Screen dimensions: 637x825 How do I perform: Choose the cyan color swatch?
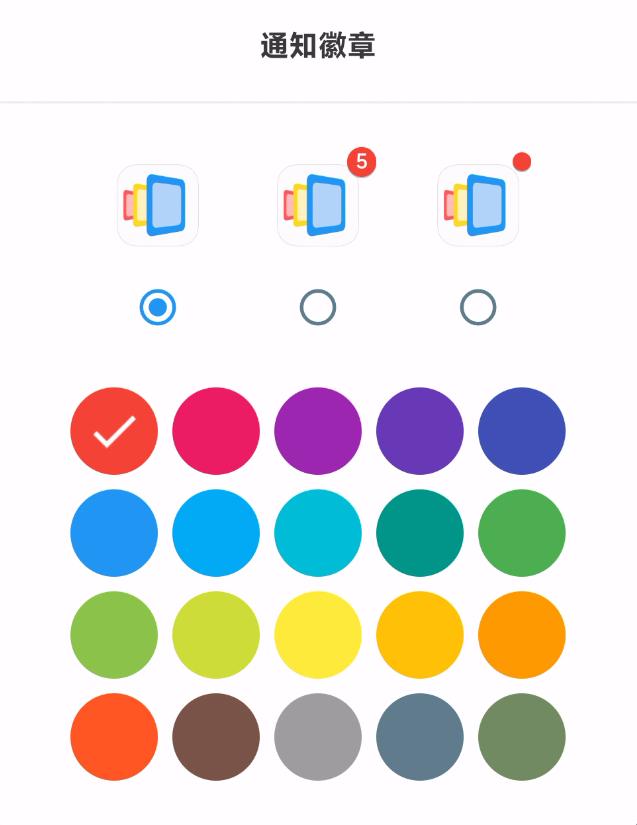click(318, 533)
